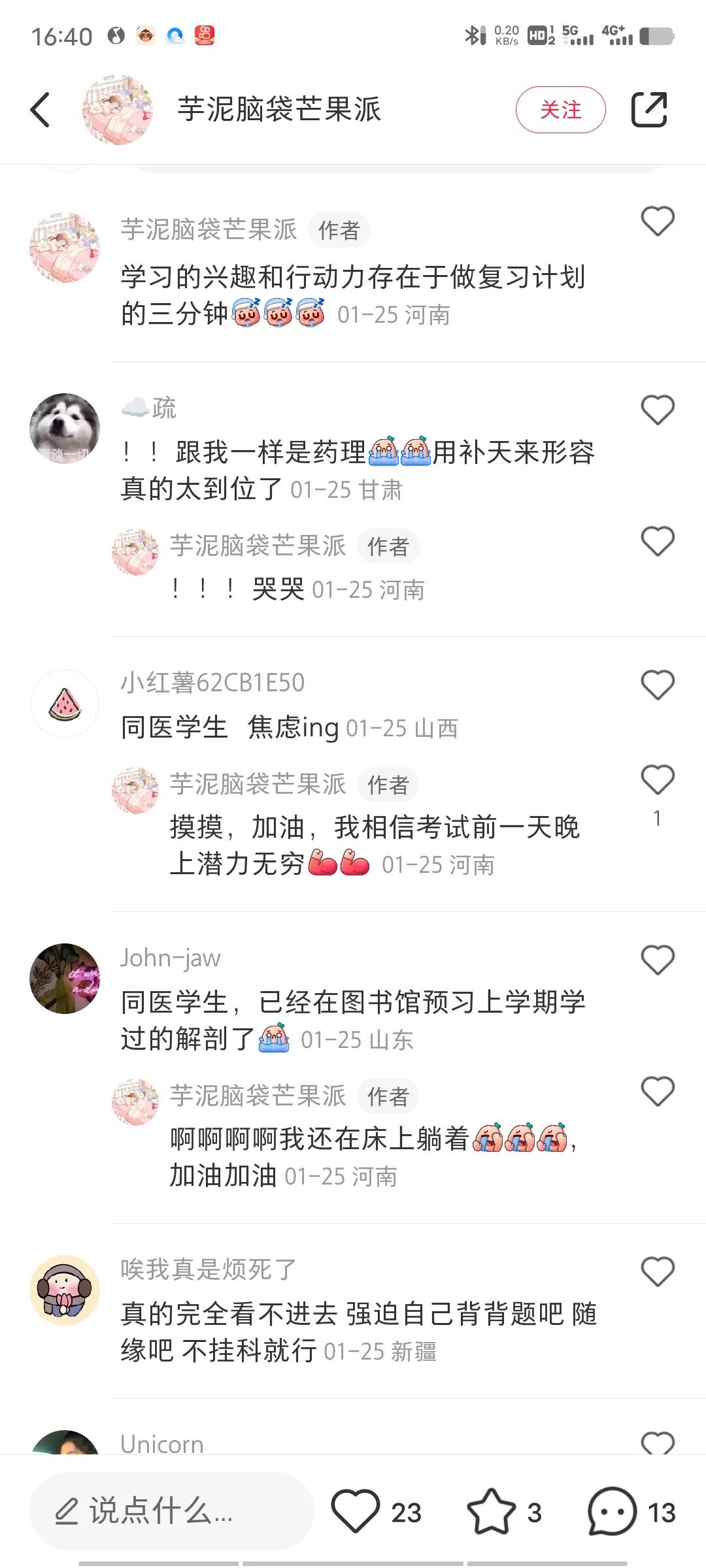
Task: Open John-jaw's profile avatar
Action: click(x=65, y=979)
